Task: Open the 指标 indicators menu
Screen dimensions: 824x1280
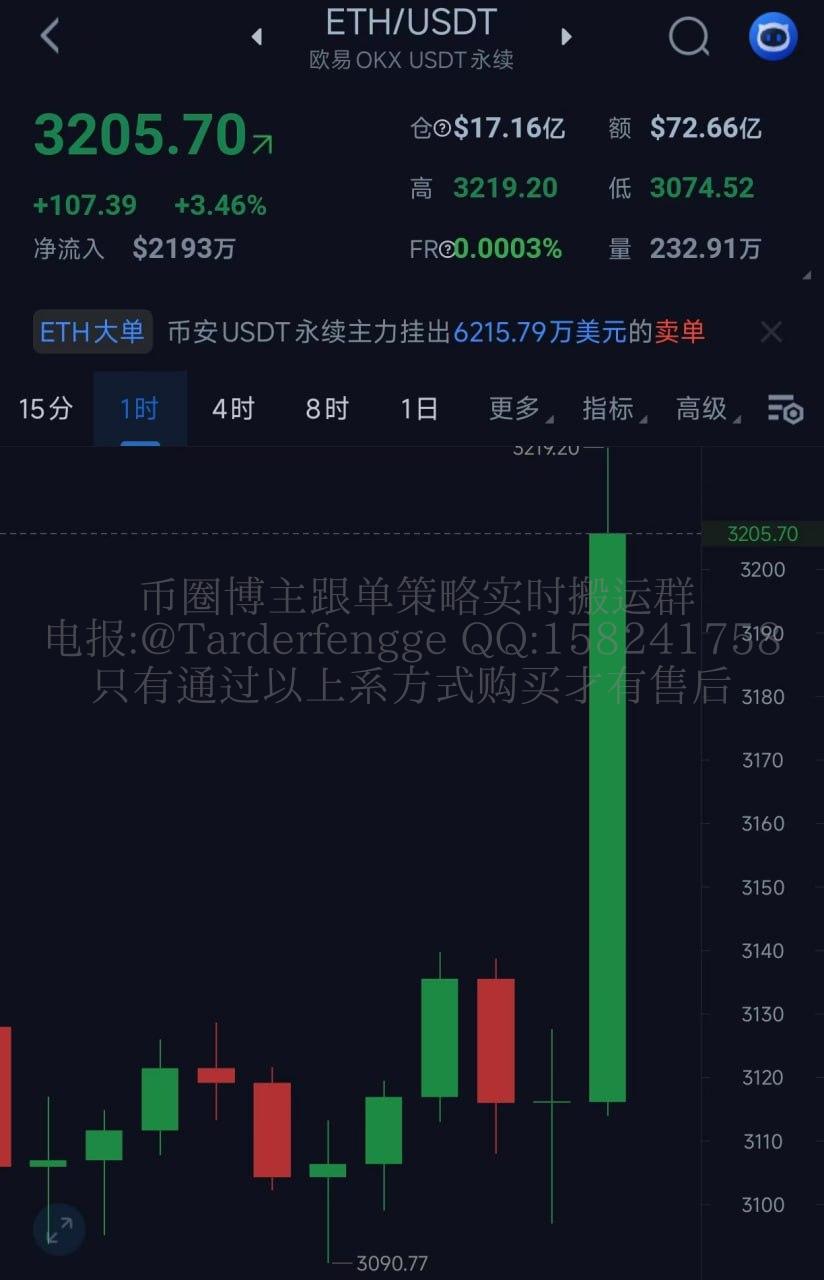Action: [609, 408]
